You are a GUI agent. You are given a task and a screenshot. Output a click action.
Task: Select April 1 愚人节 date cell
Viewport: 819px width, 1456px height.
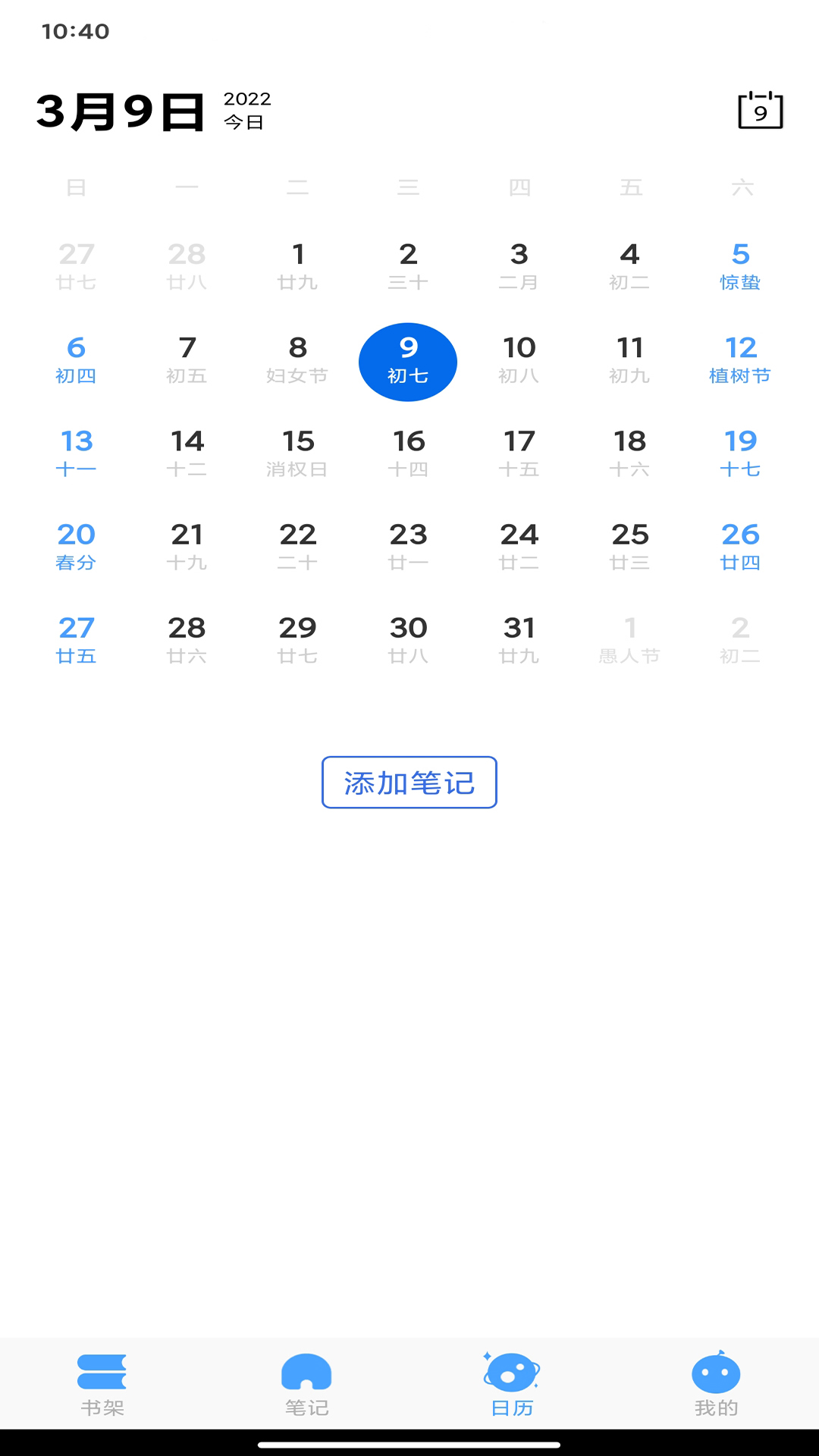(x=630, y=640)
